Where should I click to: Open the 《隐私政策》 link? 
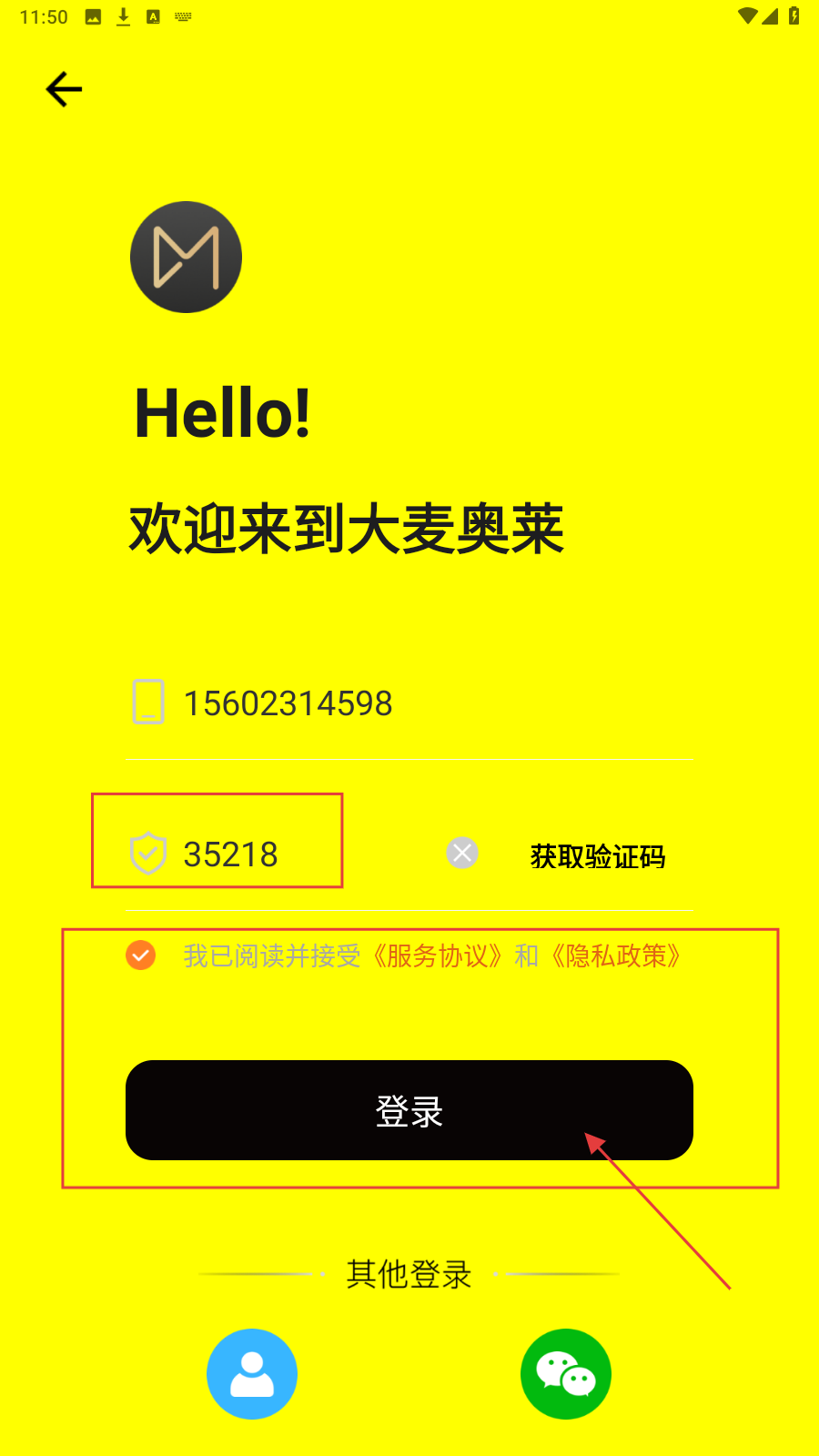pos(616,956)
